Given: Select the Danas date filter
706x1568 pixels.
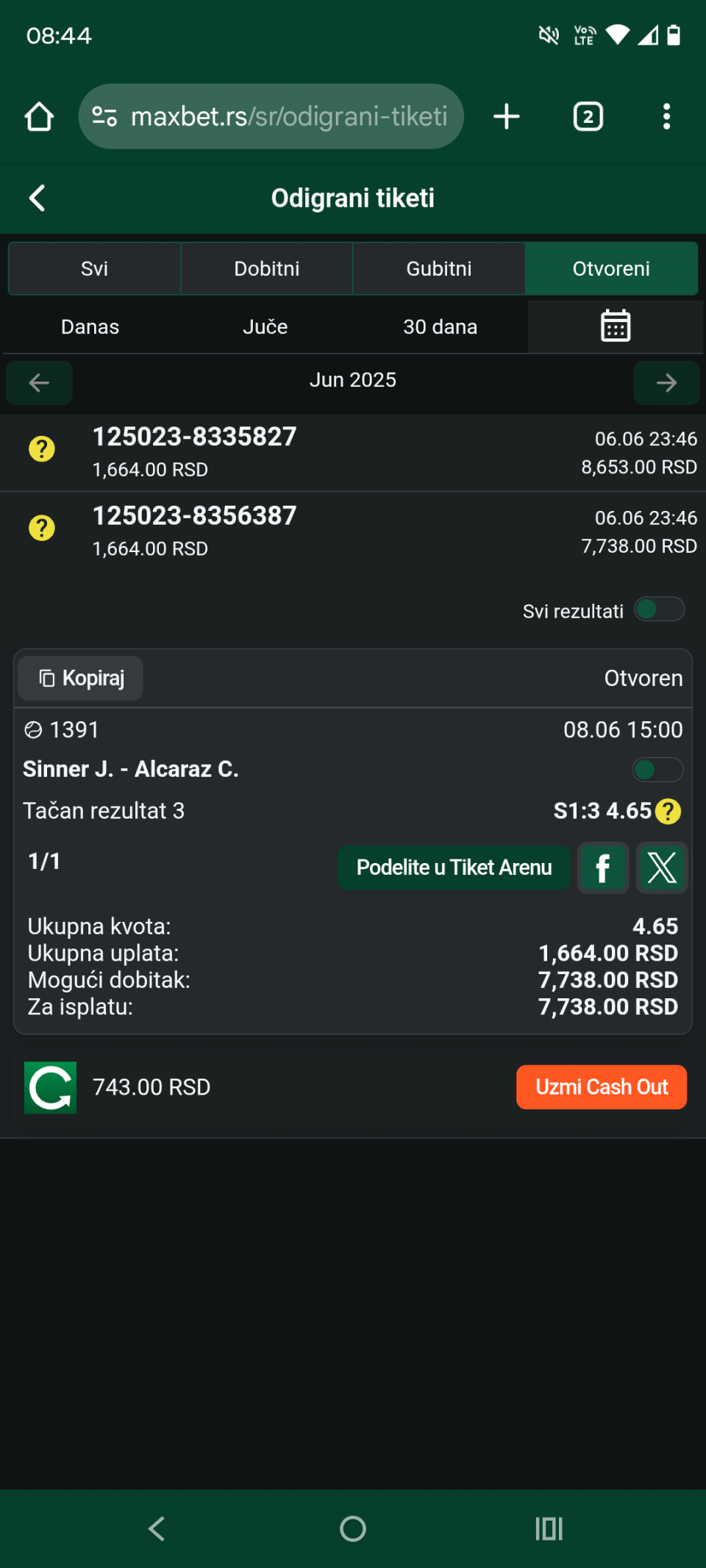Looking at the screenshot, I should coord(90,326).
